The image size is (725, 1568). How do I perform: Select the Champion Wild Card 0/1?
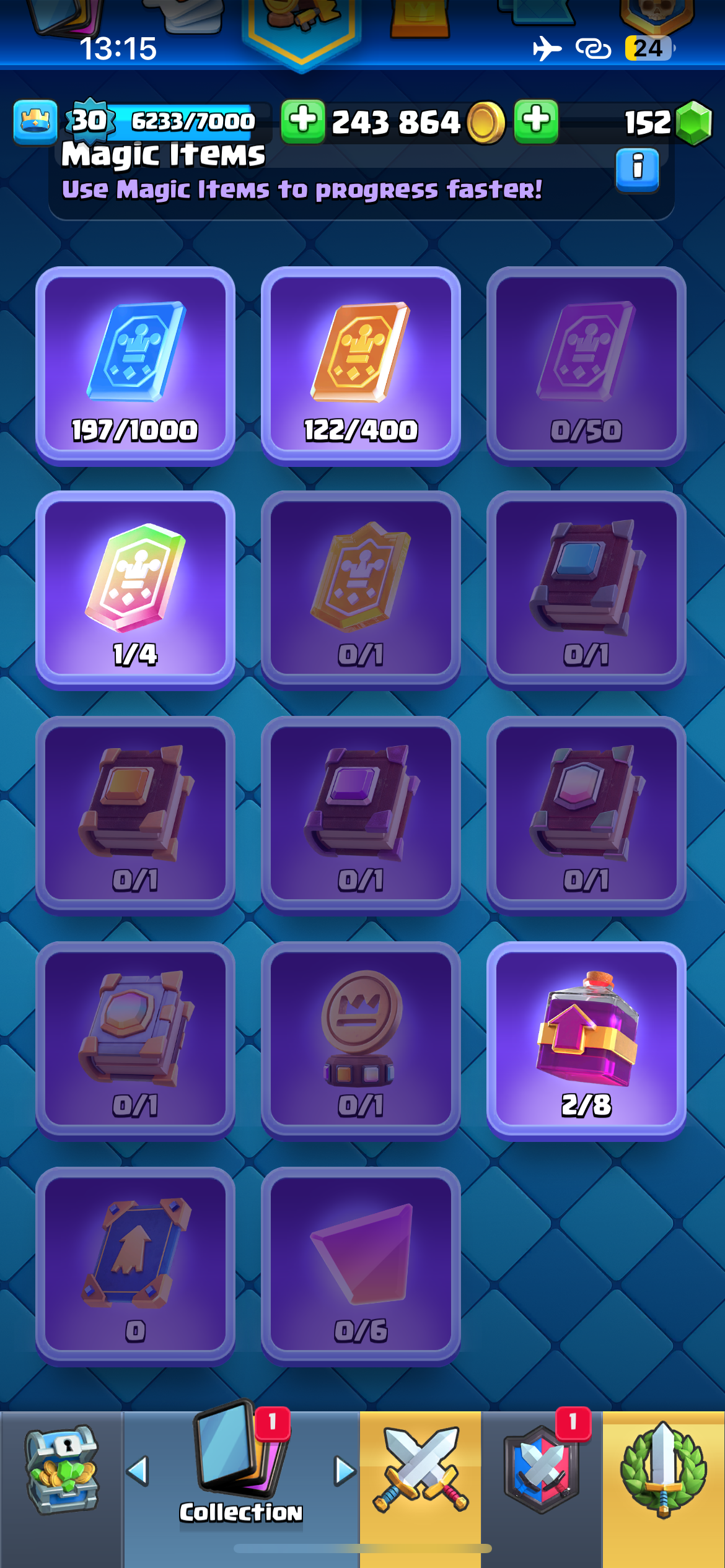tap(361, 590)
